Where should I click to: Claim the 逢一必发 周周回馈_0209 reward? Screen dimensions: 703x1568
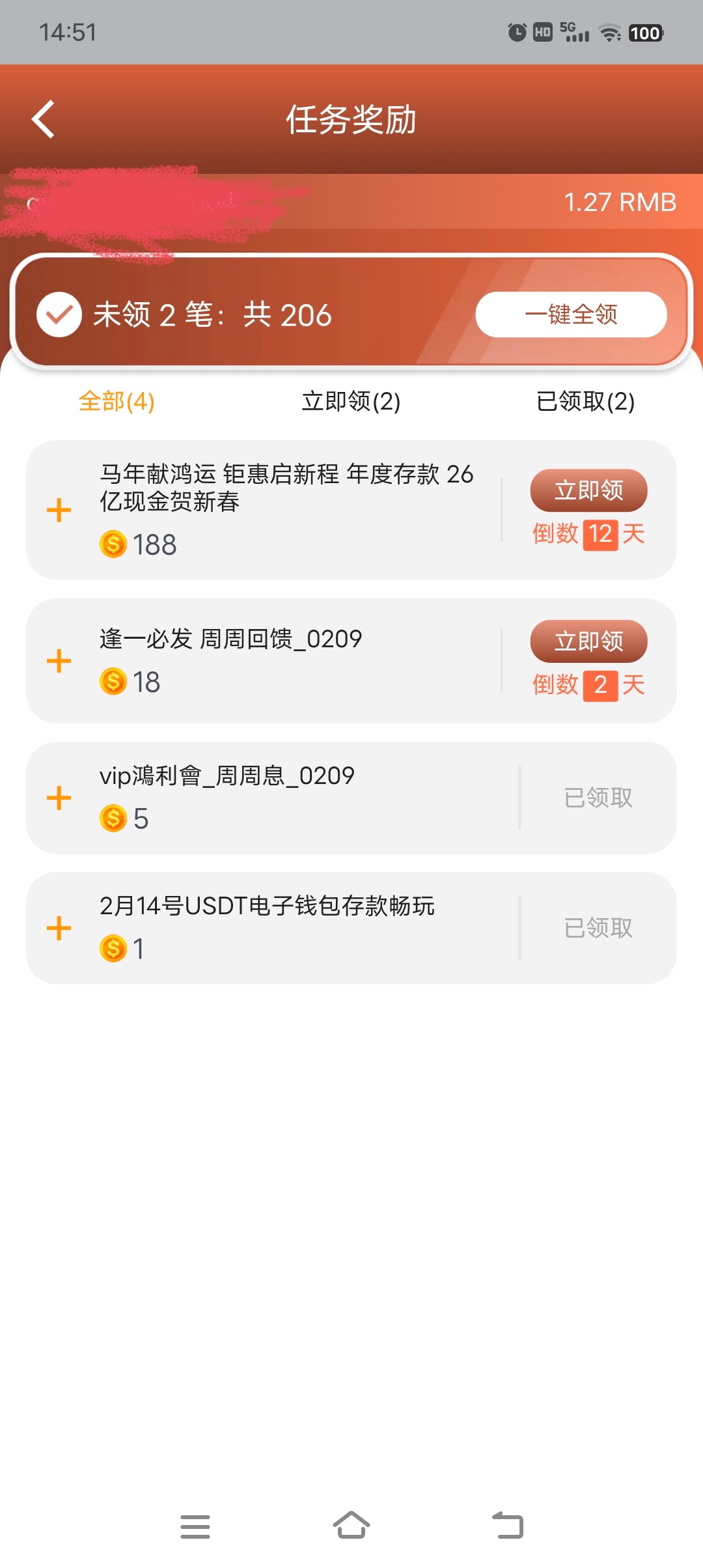(588, 641)
